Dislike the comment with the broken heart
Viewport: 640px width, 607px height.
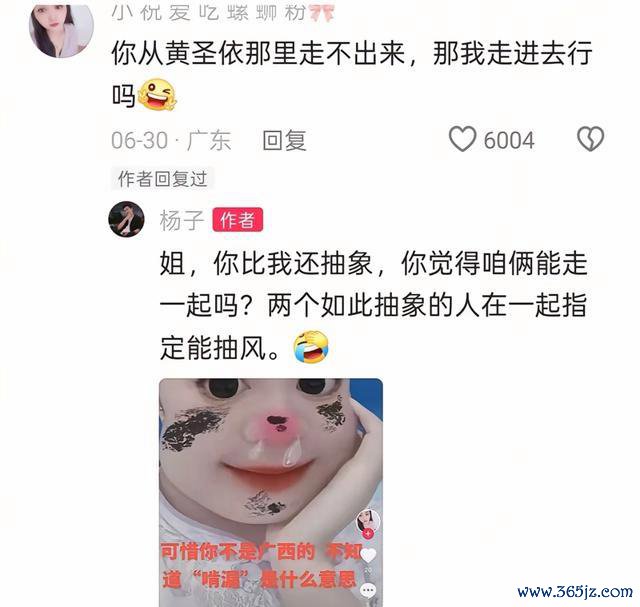(x=590, y=140)
